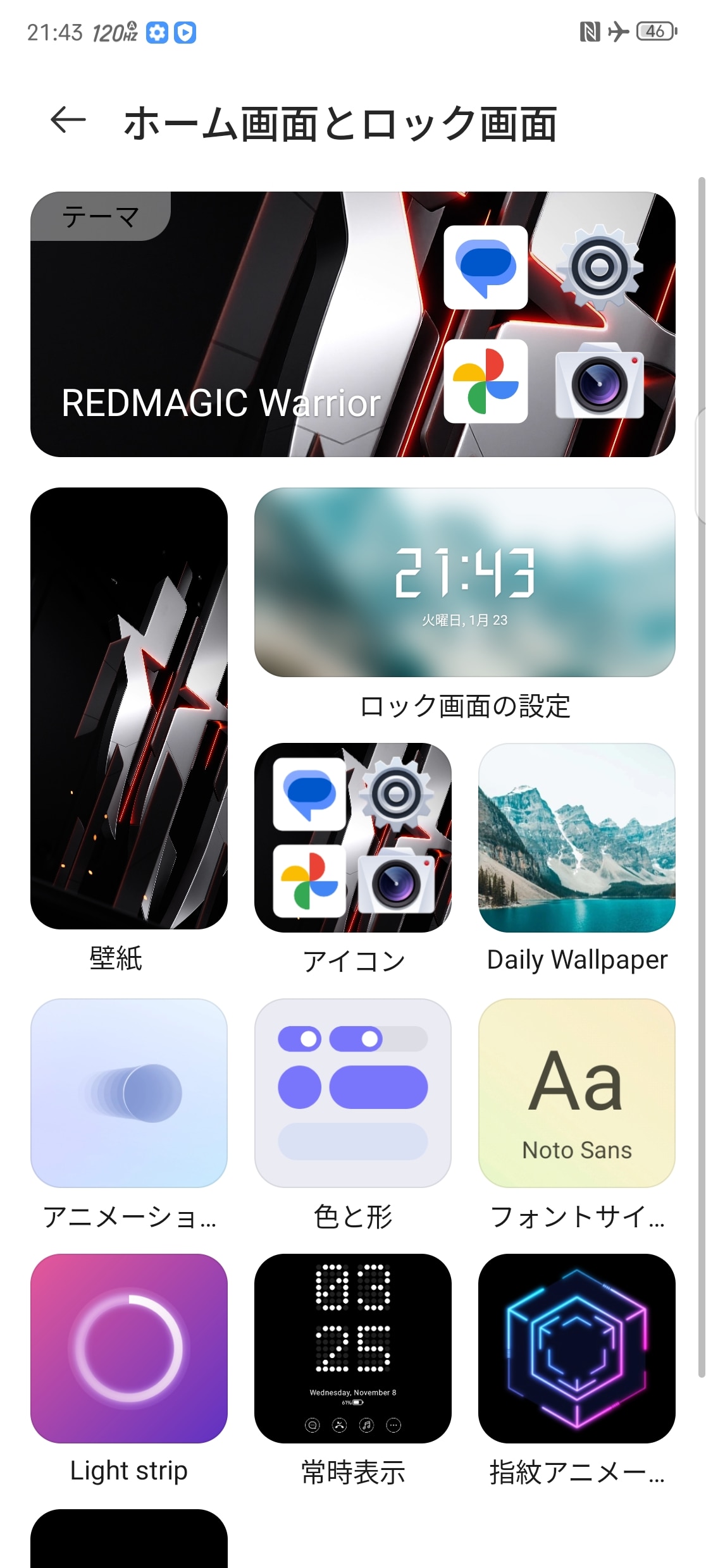
Task: Open ロック画面の設定 lock screen settings
Action: click(x=464, y=582)
